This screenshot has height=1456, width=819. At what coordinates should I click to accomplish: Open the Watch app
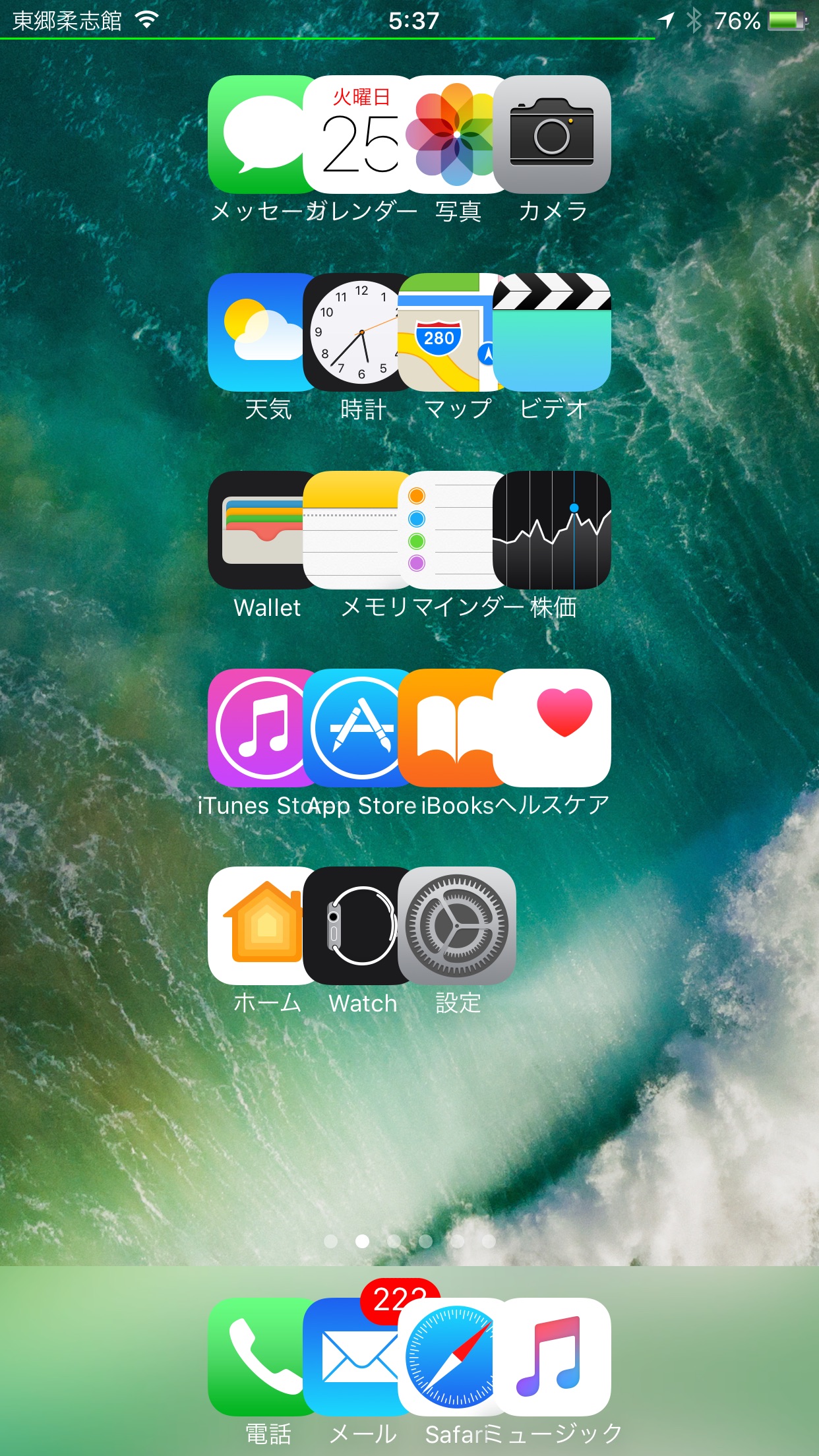point(353,926)
